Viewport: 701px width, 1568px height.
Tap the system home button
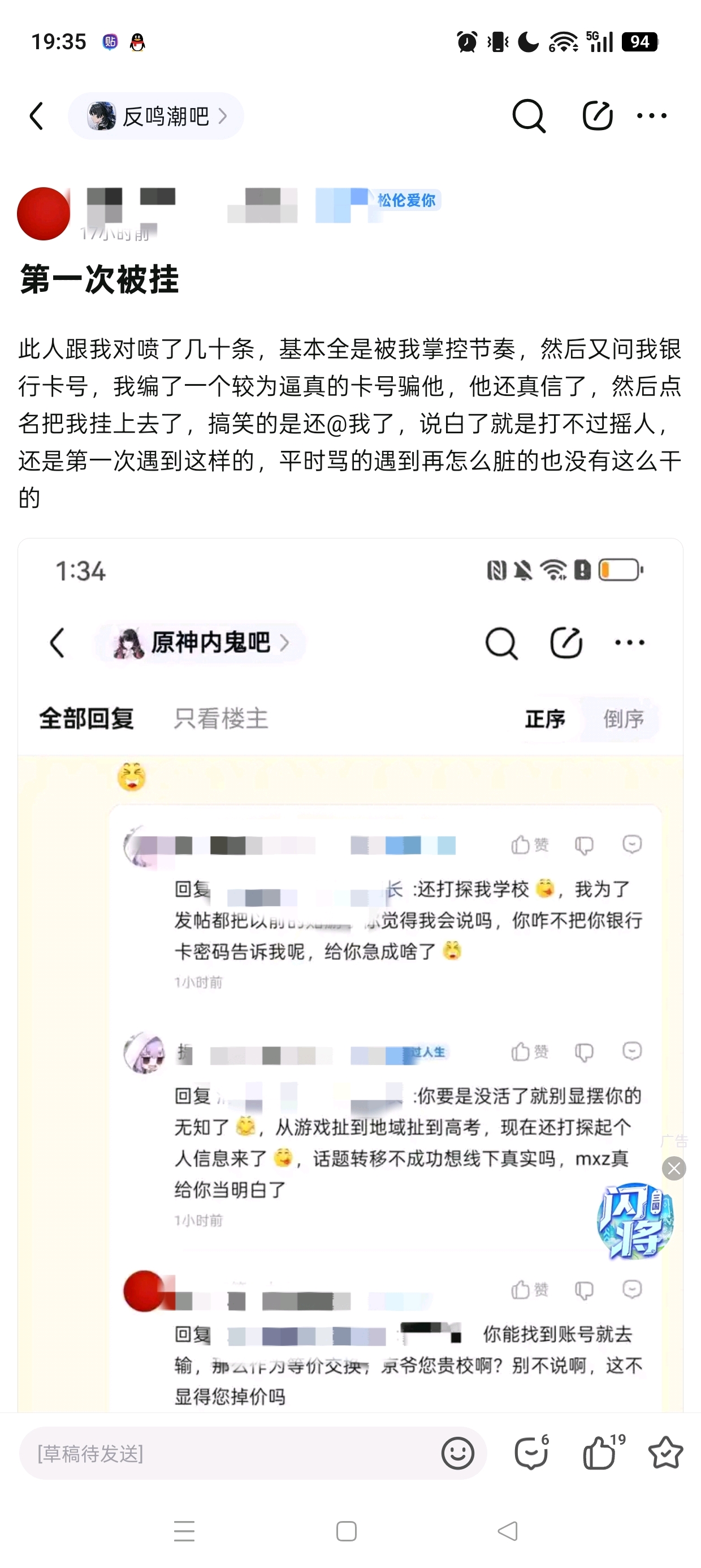tap(346, 1531)
